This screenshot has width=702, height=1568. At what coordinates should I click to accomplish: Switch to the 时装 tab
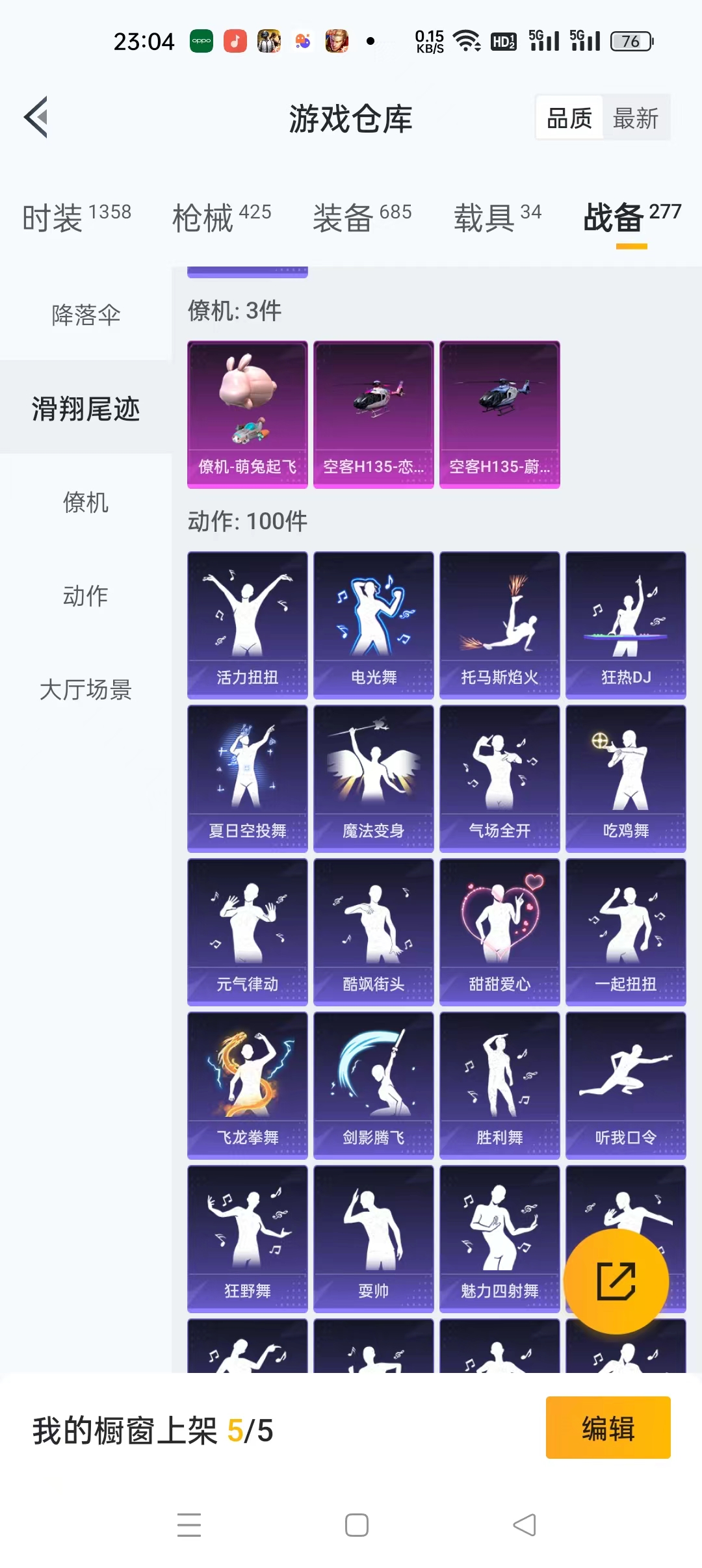point(77,217)
